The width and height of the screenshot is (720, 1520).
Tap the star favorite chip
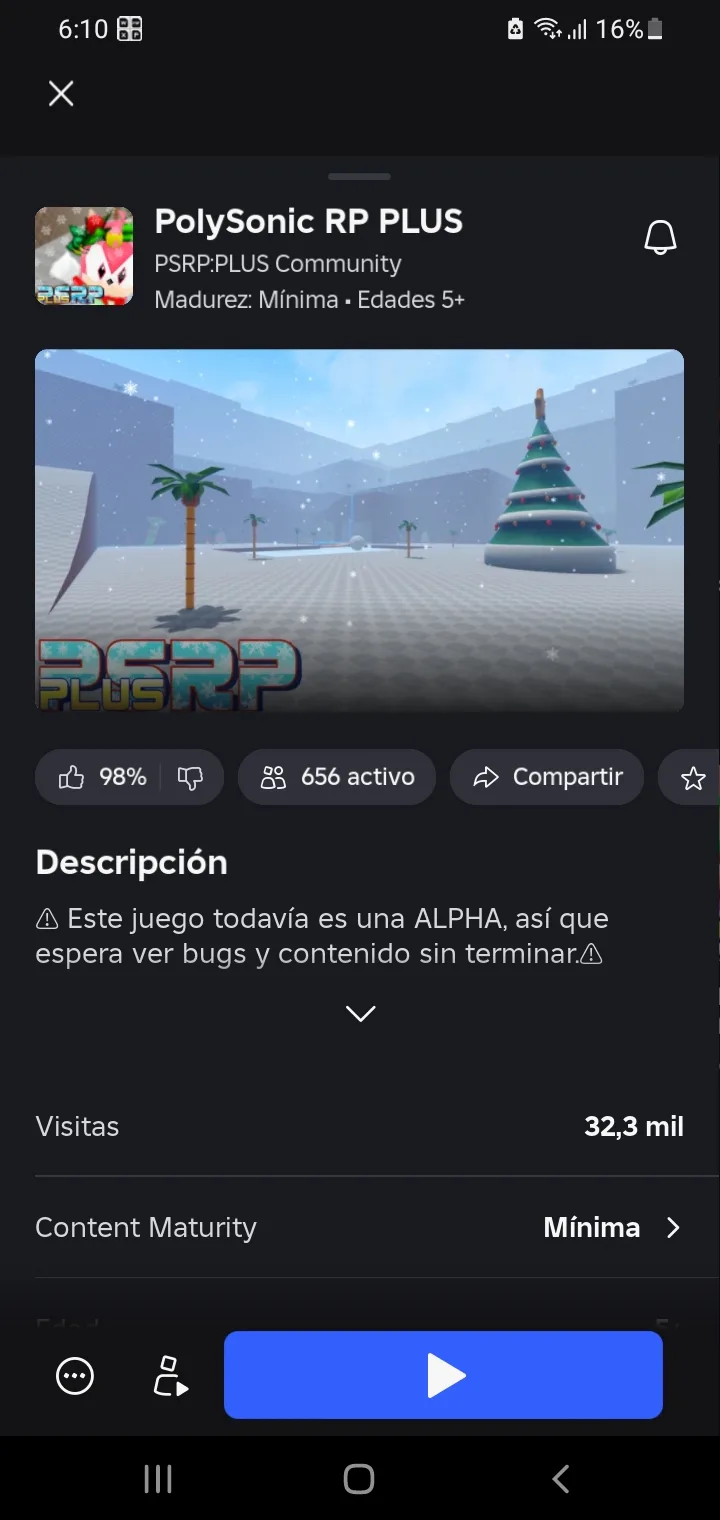click(x=693, y=778)
